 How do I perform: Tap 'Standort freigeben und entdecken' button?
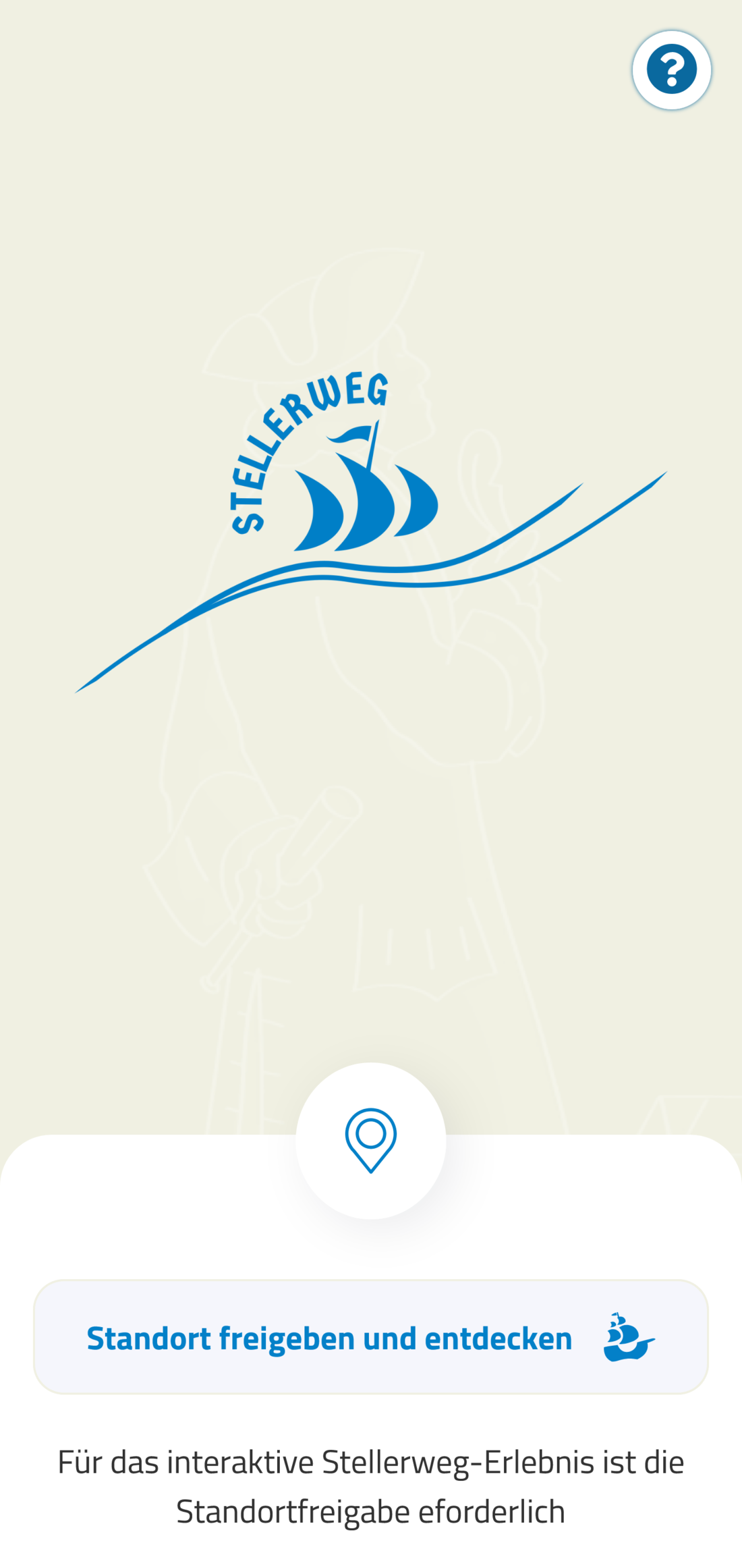[x=370, y=1337]
